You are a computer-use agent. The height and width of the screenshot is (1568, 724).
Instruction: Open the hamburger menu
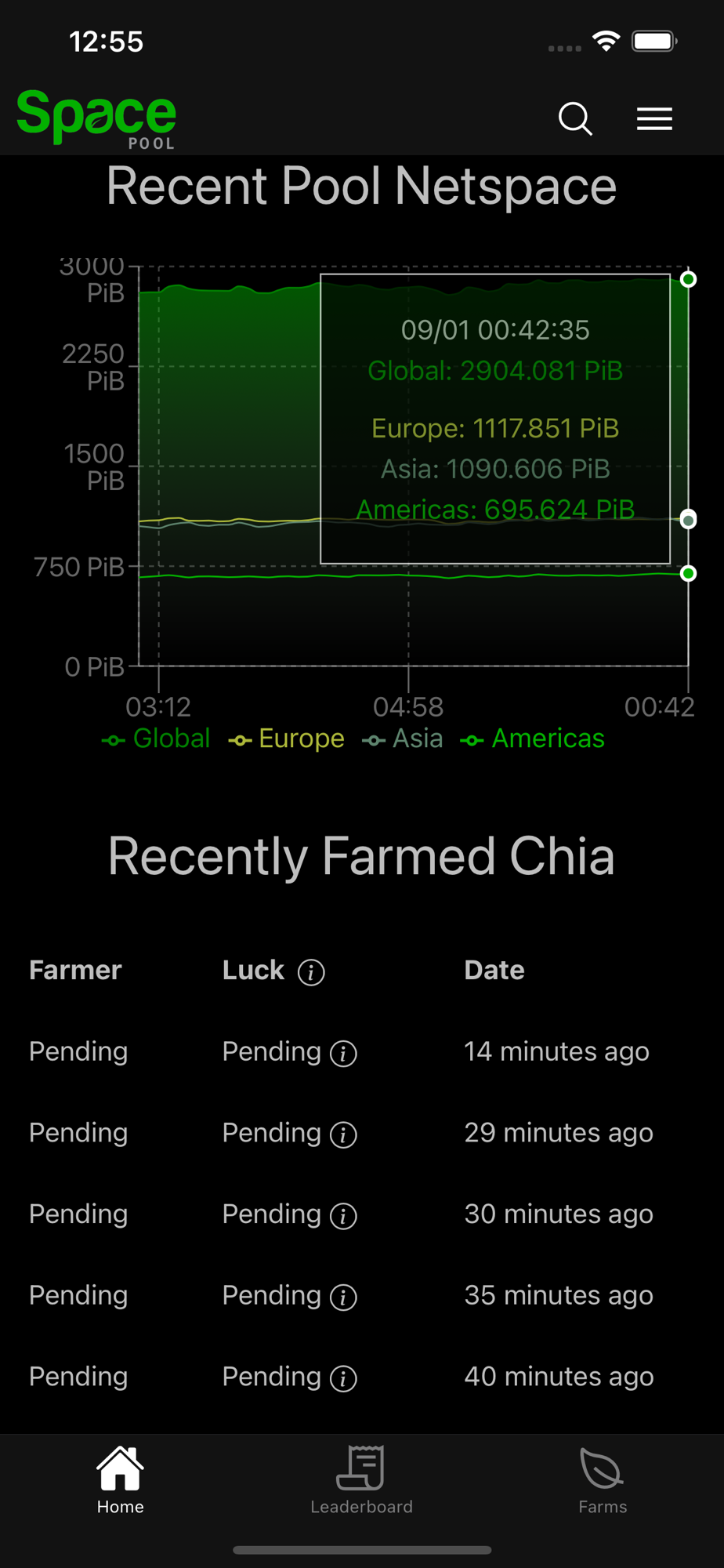coord(654,118)
